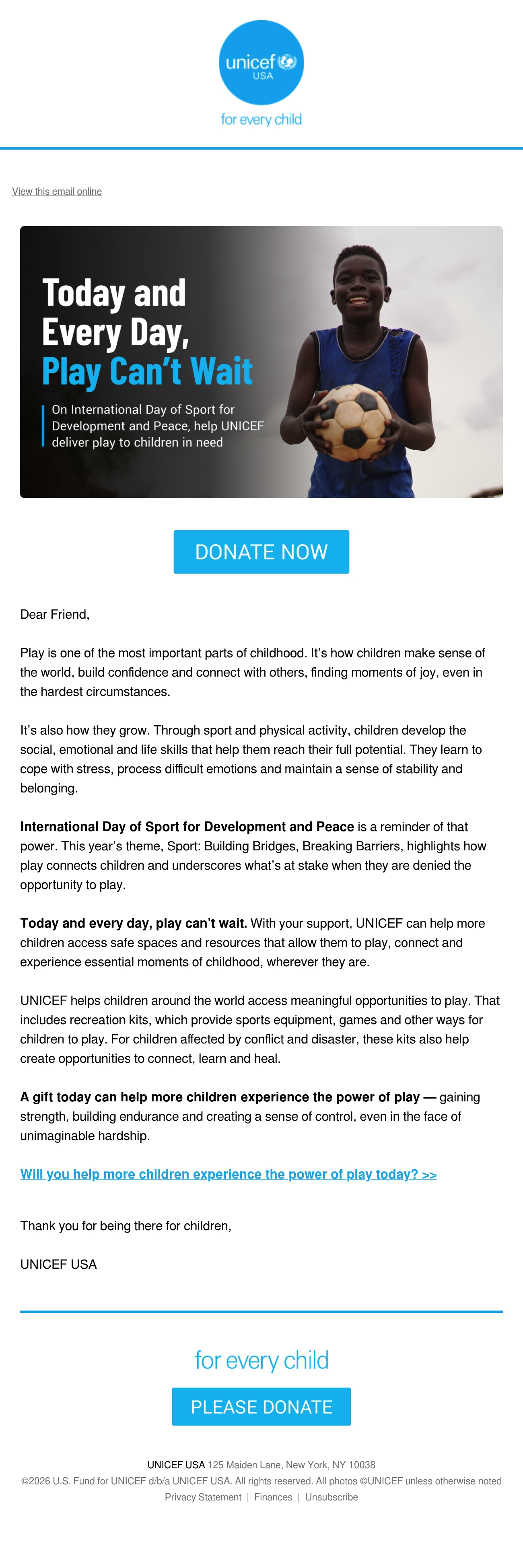Tap the DONATE NOW button
523x1568 pixels.
[x=261, y=551]
